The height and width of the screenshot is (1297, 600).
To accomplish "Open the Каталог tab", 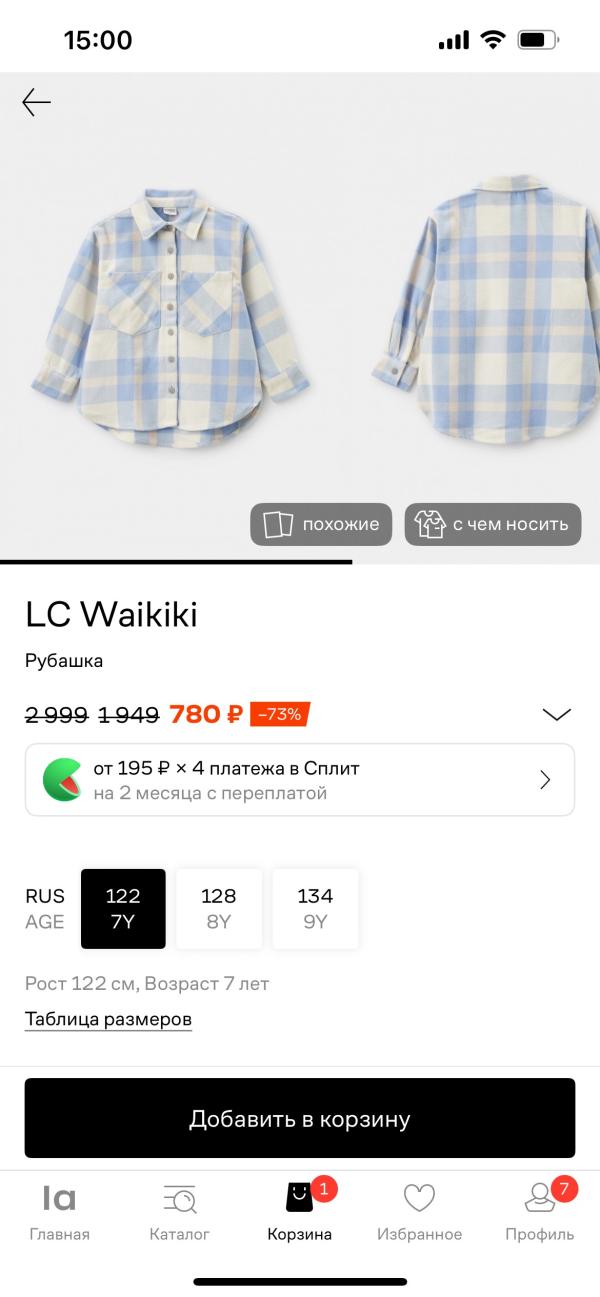I will point(180,1212).
